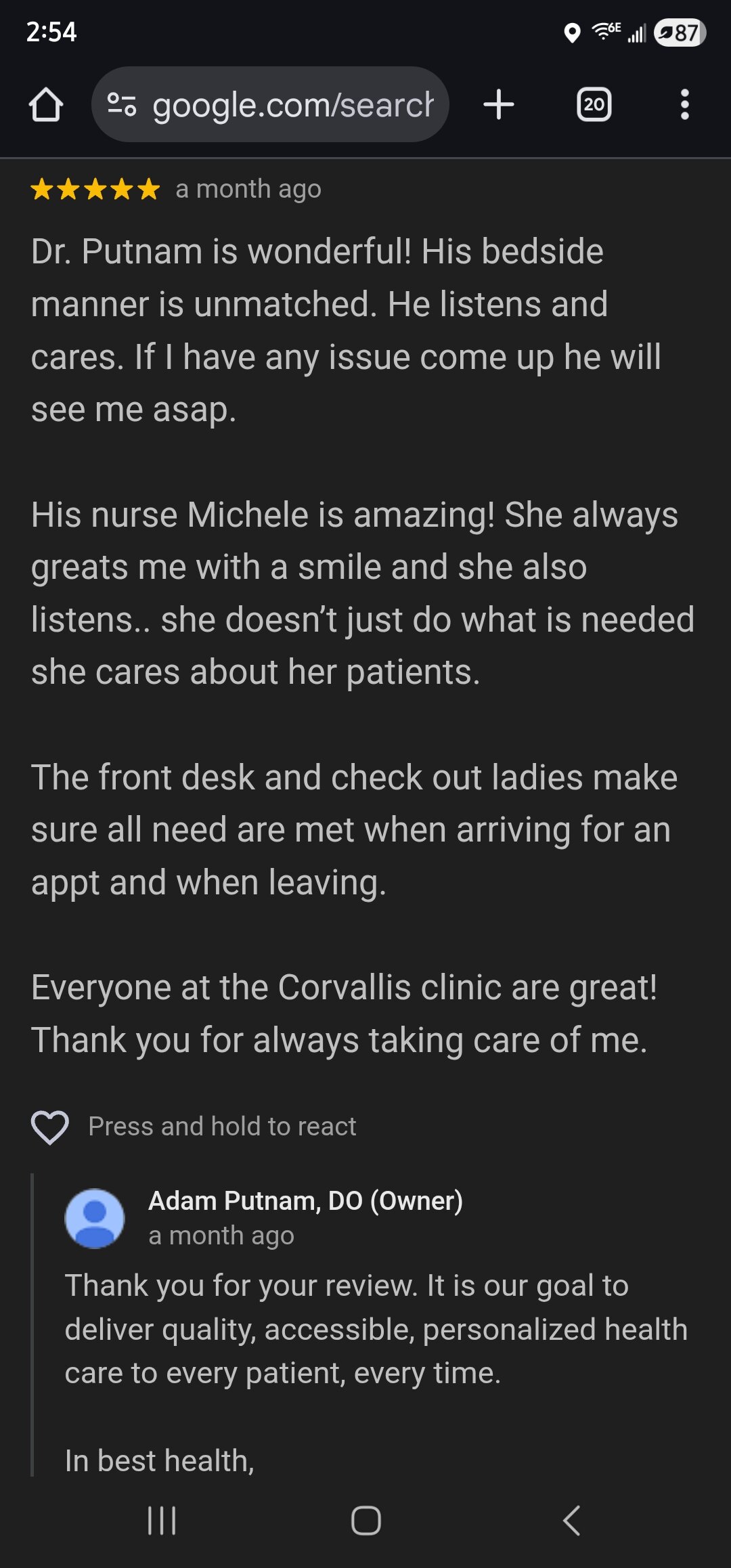Viewport: 731px width, 1568px height.
Task: Open a new tab with plus icon
Action: [x=499, y=105]
